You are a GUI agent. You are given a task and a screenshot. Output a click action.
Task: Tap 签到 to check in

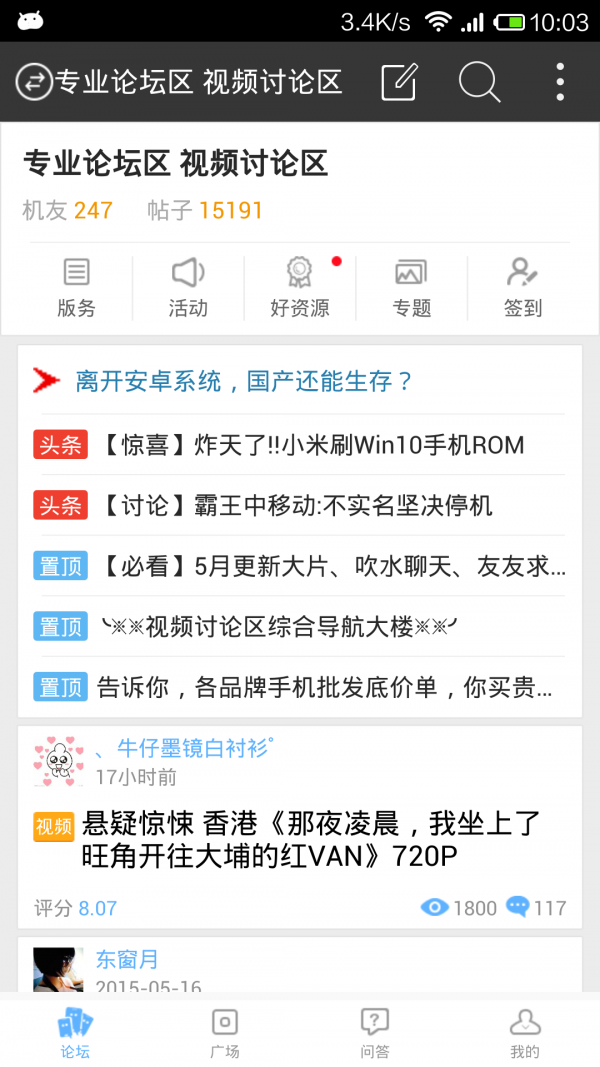click(522, 287)
